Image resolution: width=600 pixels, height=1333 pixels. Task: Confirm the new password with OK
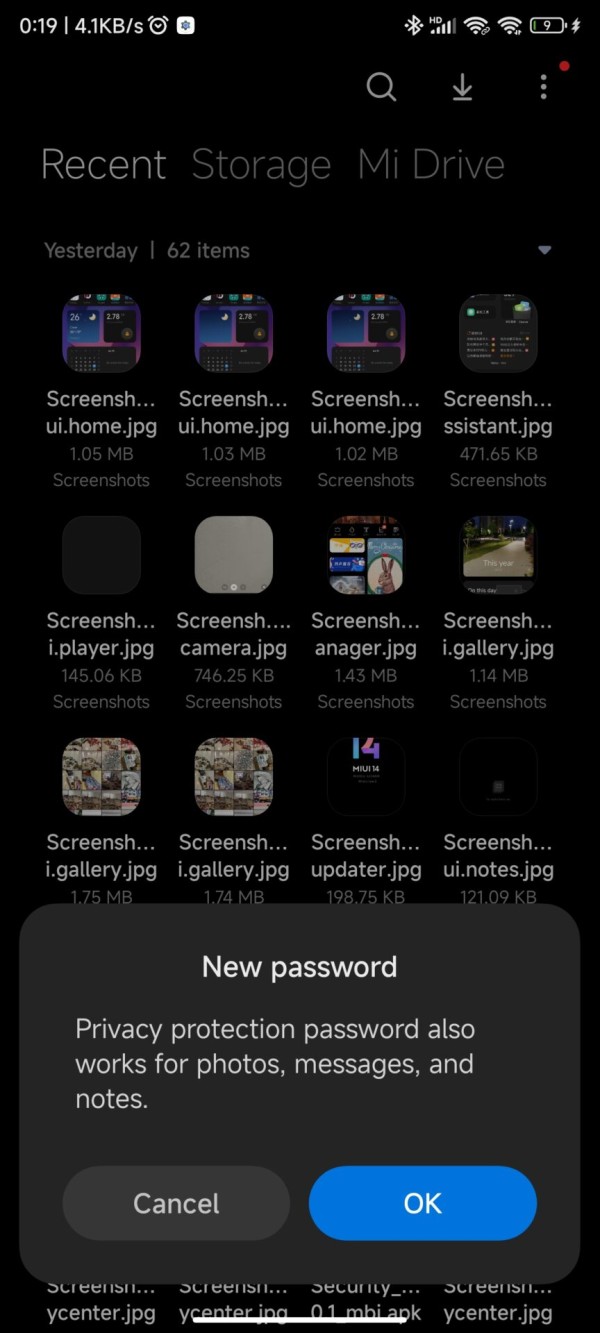[422, 1203]
